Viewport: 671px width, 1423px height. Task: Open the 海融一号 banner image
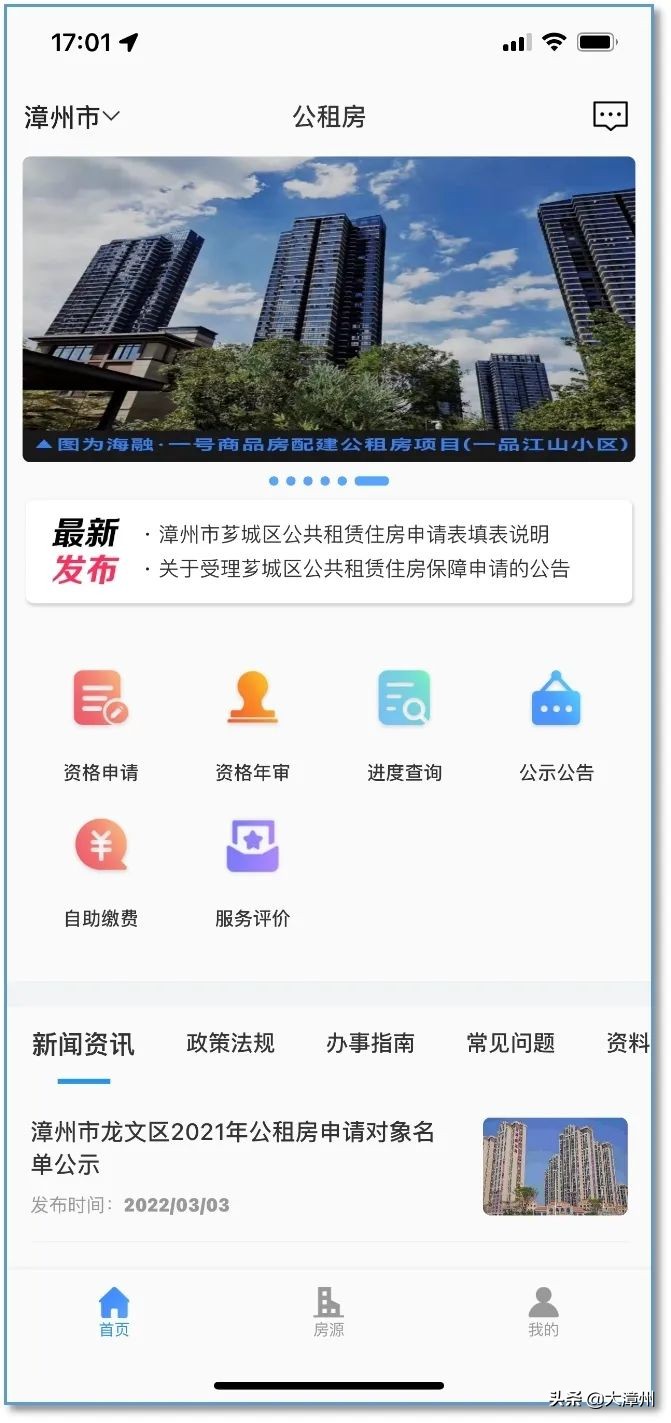(328, 308)
